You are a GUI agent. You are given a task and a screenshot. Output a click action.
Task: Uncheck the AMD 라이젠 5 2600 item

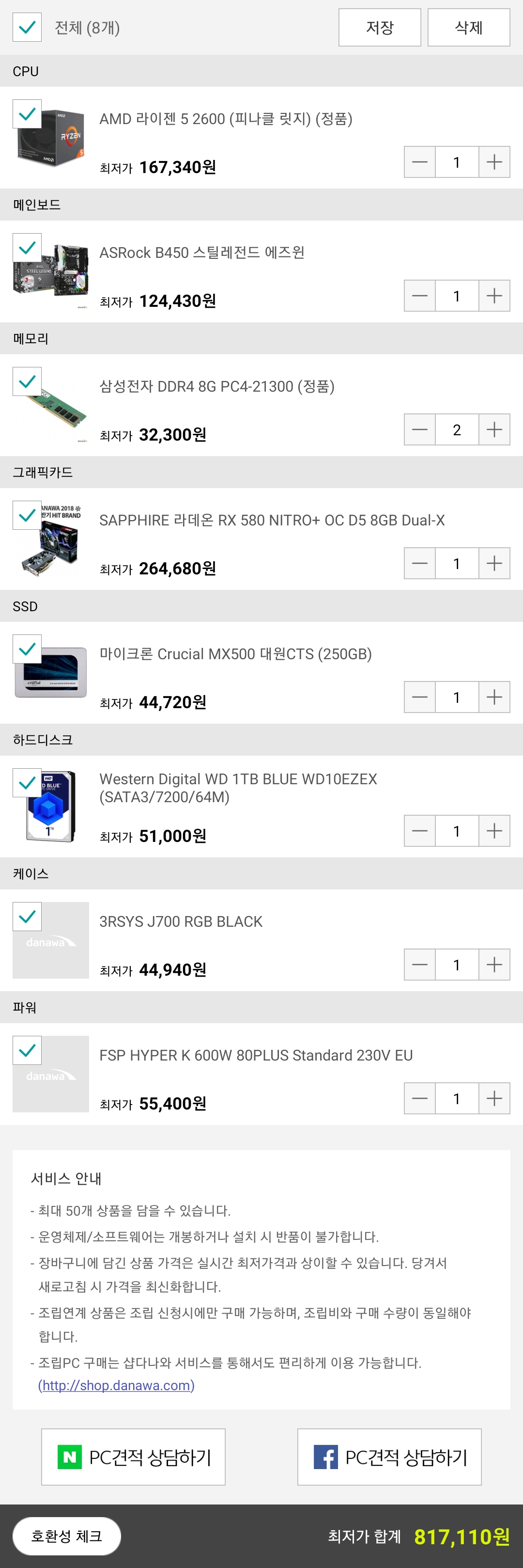[28, 114]
